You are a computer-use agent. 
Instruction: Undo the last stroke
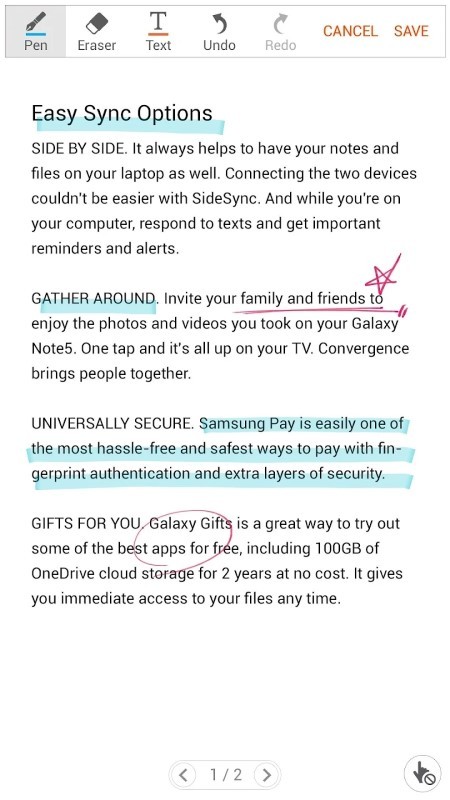219,32
